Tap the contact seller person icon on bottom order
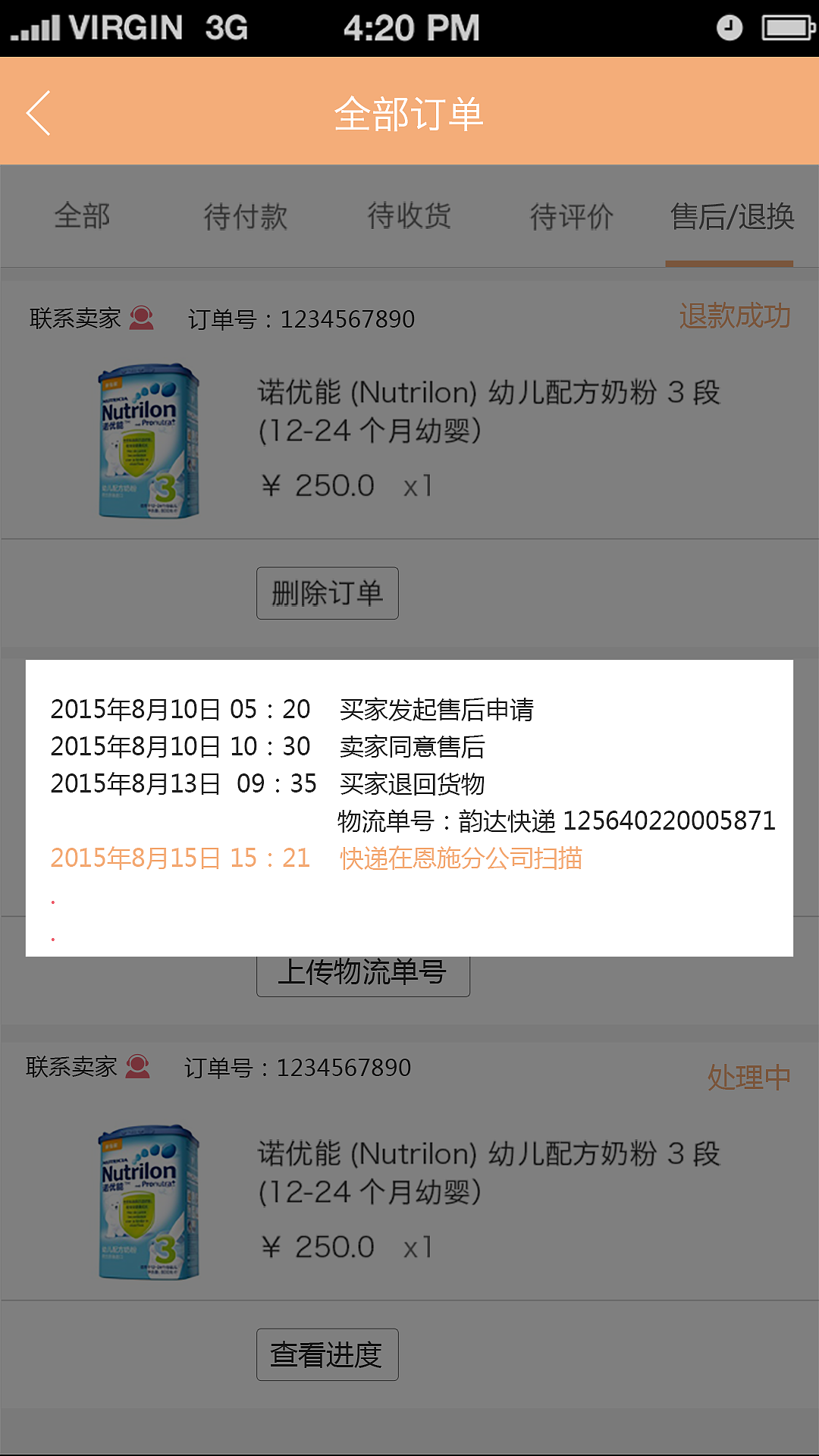The image size is (819, 1456). pos(138,1068)
